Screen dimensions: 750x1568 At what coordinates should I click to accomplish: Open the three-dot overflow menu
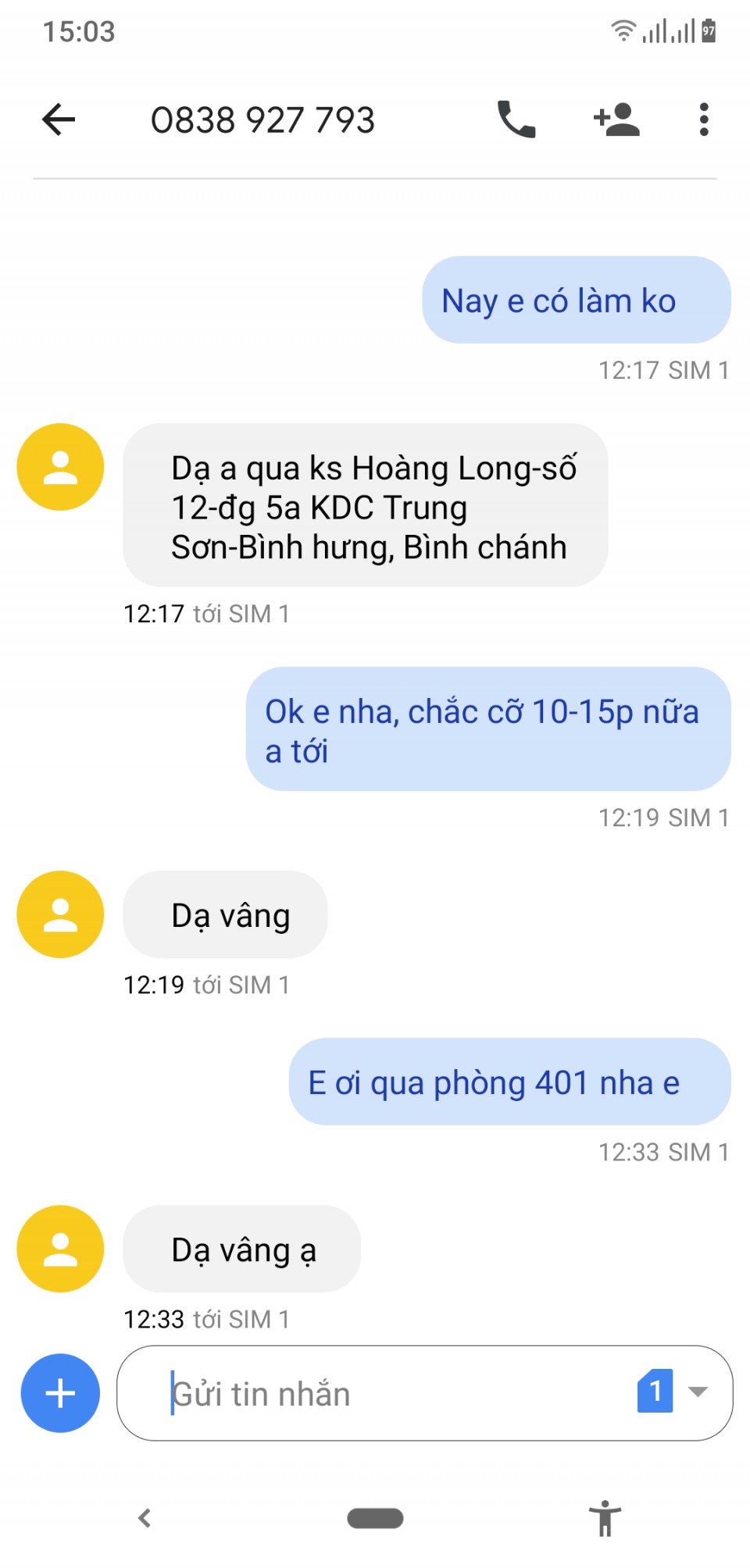click(703, 119)
